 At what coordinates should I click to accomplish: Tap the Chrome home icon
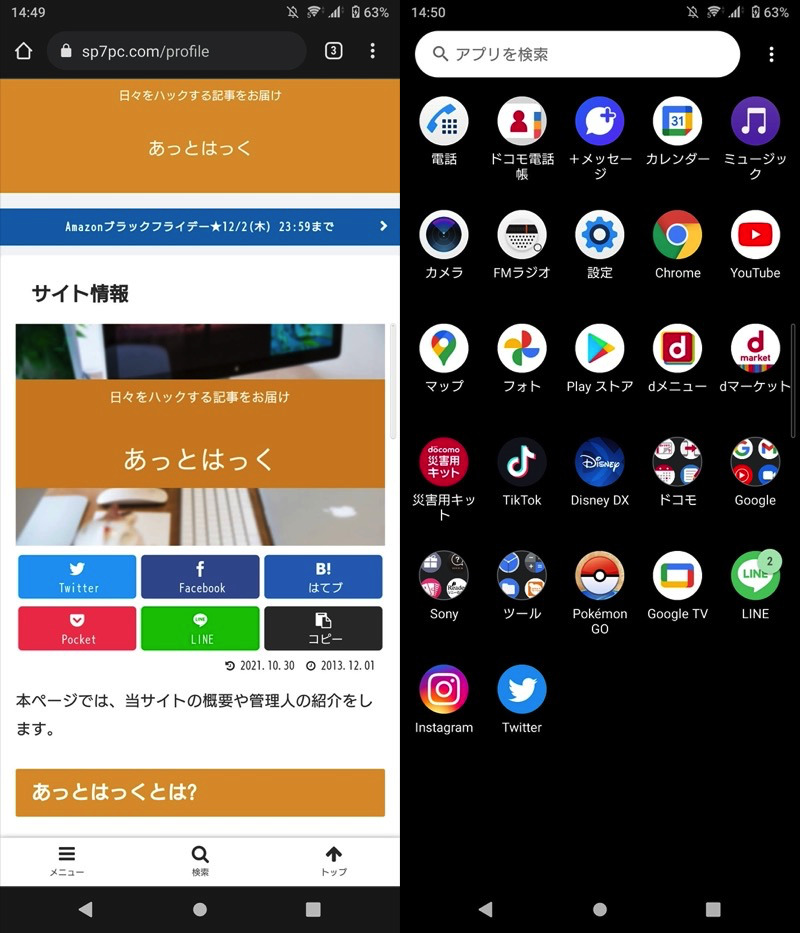point(24,51)
